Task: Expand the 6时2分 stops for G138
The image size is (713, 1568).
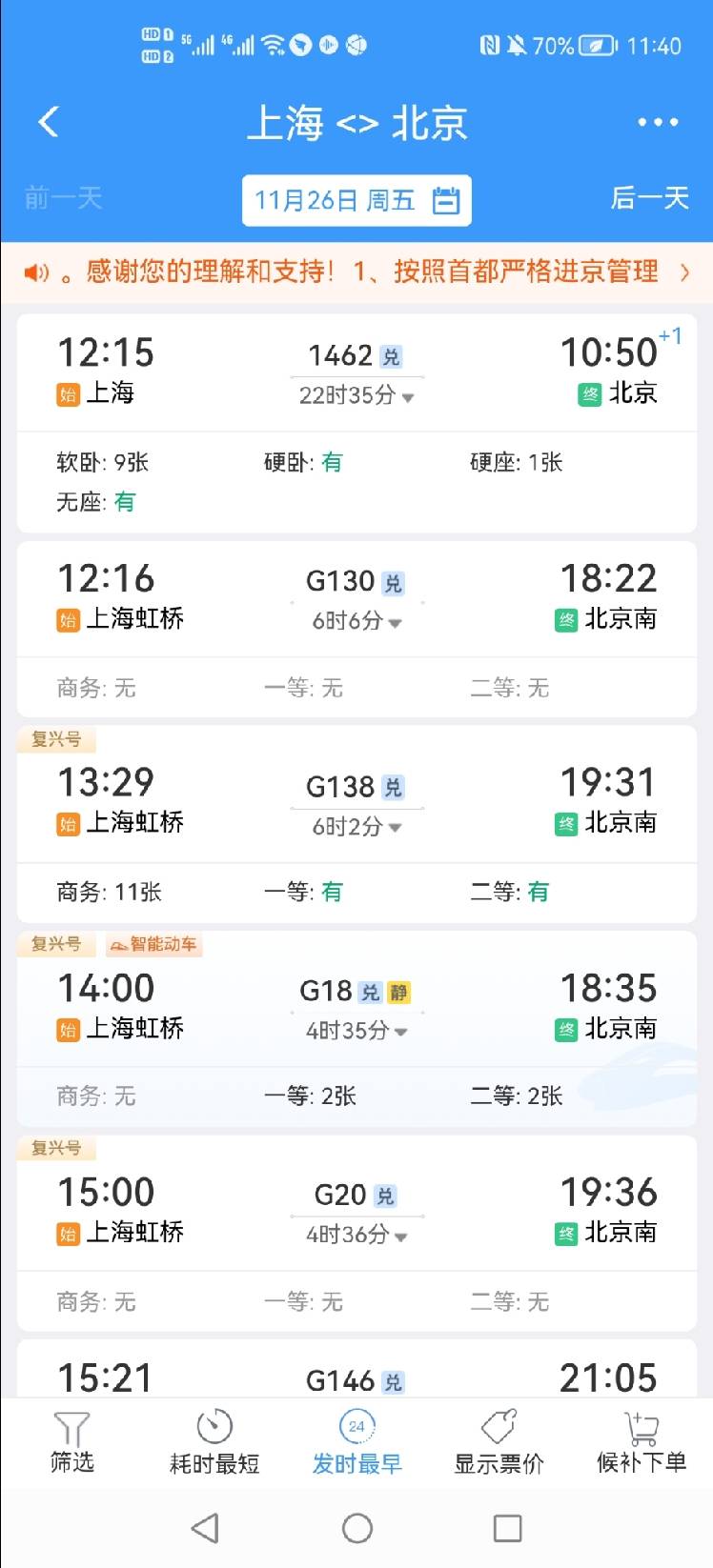Action: tap(356, 827)
